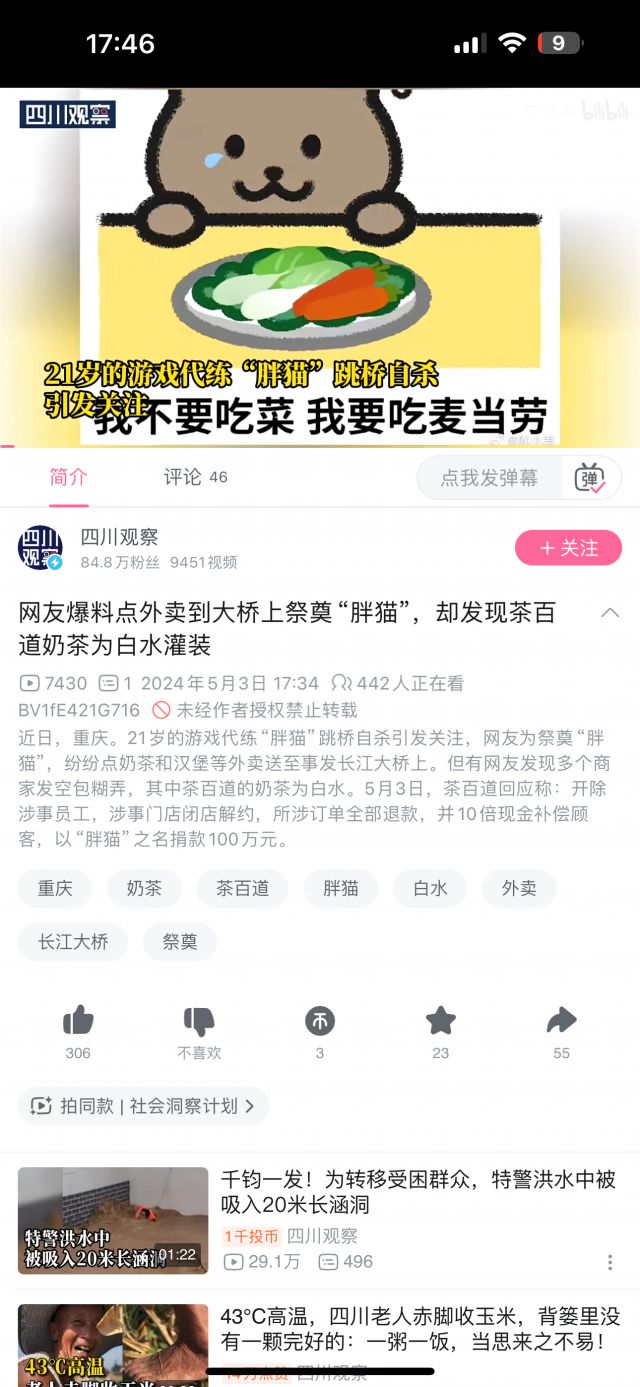The width and height of the screenshot is (640, 1387).
Task: Switch to the 评论 tab
Action: click(195, 477)
